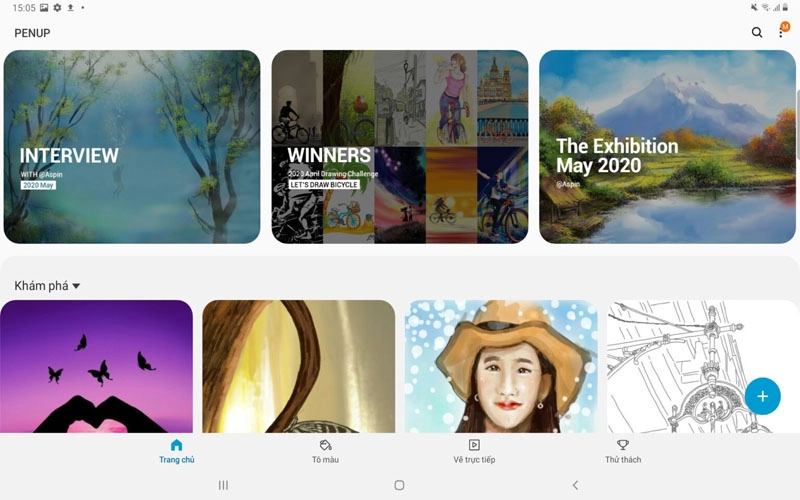
Task: Open the overflow menu
Action: coord(781,33)
